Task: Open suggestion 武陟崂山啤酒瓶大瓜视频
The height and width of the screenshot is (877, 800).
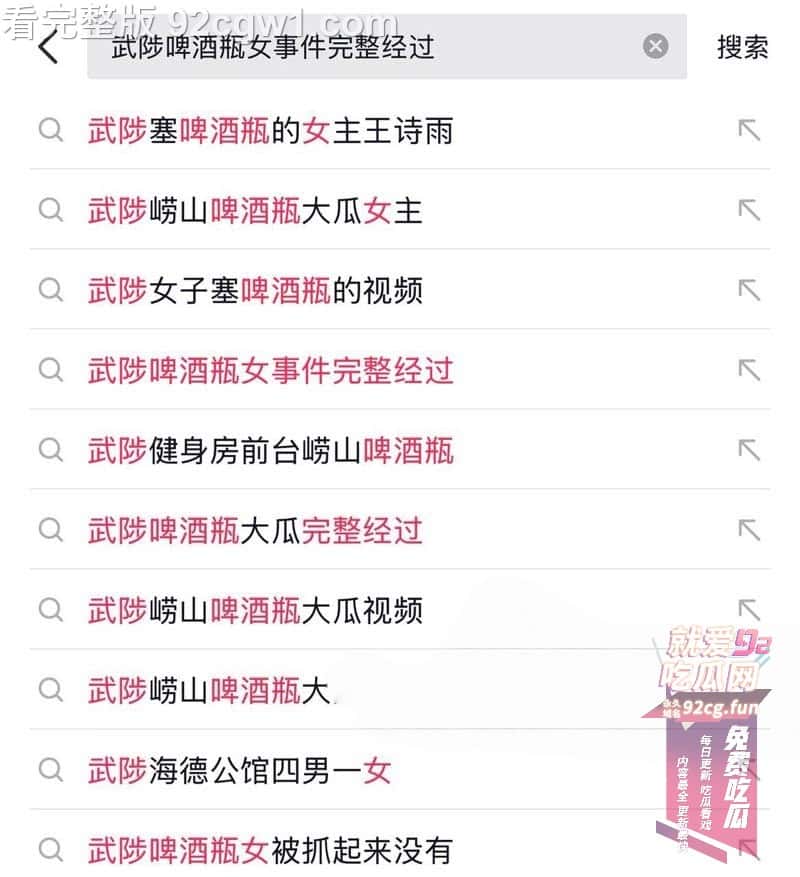Action: (x=255, y=610)
